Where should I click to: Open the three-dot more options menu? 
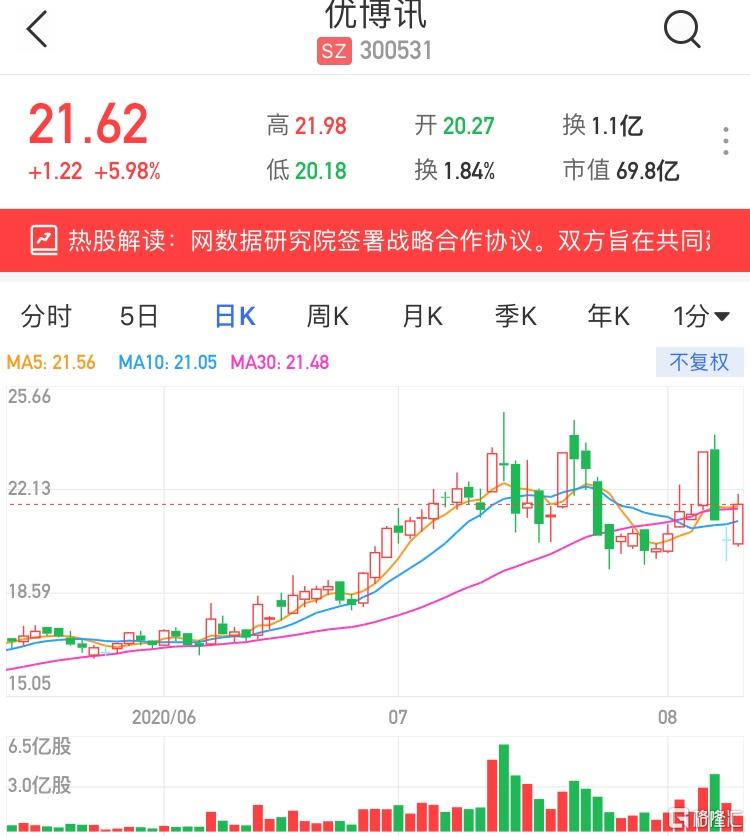[726, 142]
